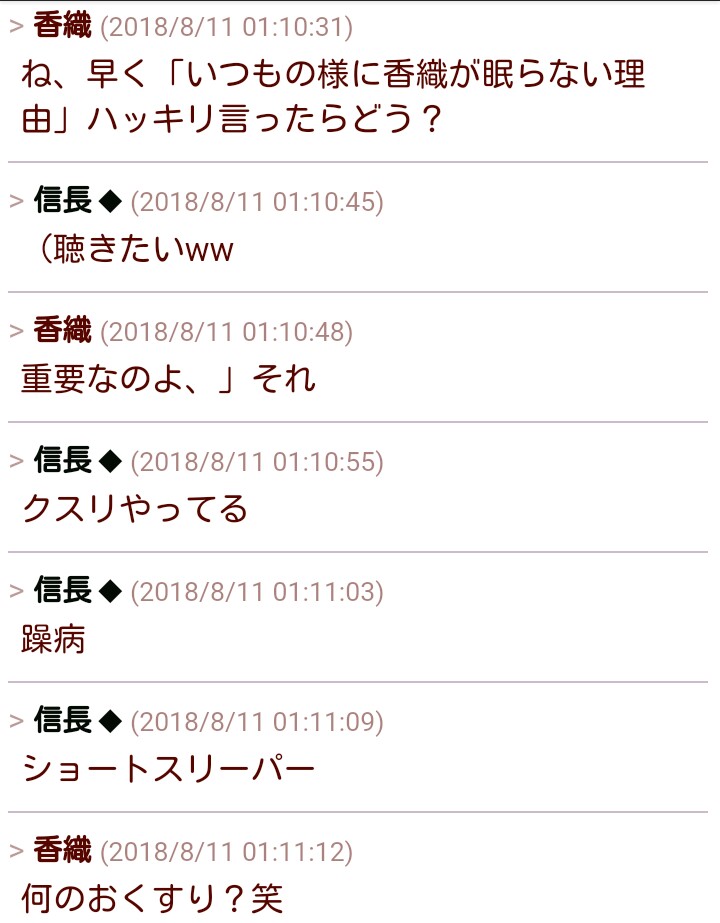Tap the reply arrow beside 香織's 01:10:31 message
The width and height of the screenshot is (720, 923).
point(16,26)
